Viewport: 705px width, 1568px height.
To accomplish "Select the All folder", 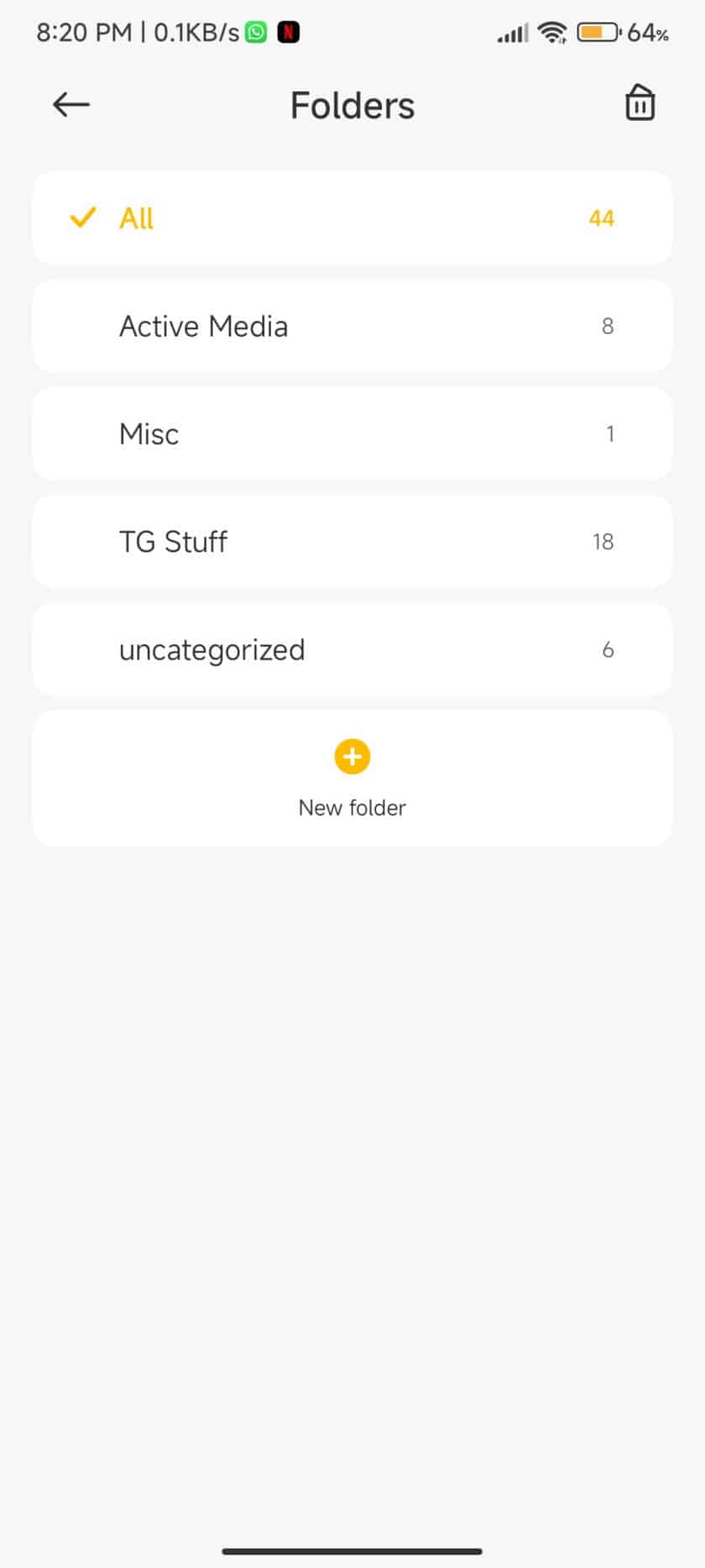I will (x=352, y=218).
